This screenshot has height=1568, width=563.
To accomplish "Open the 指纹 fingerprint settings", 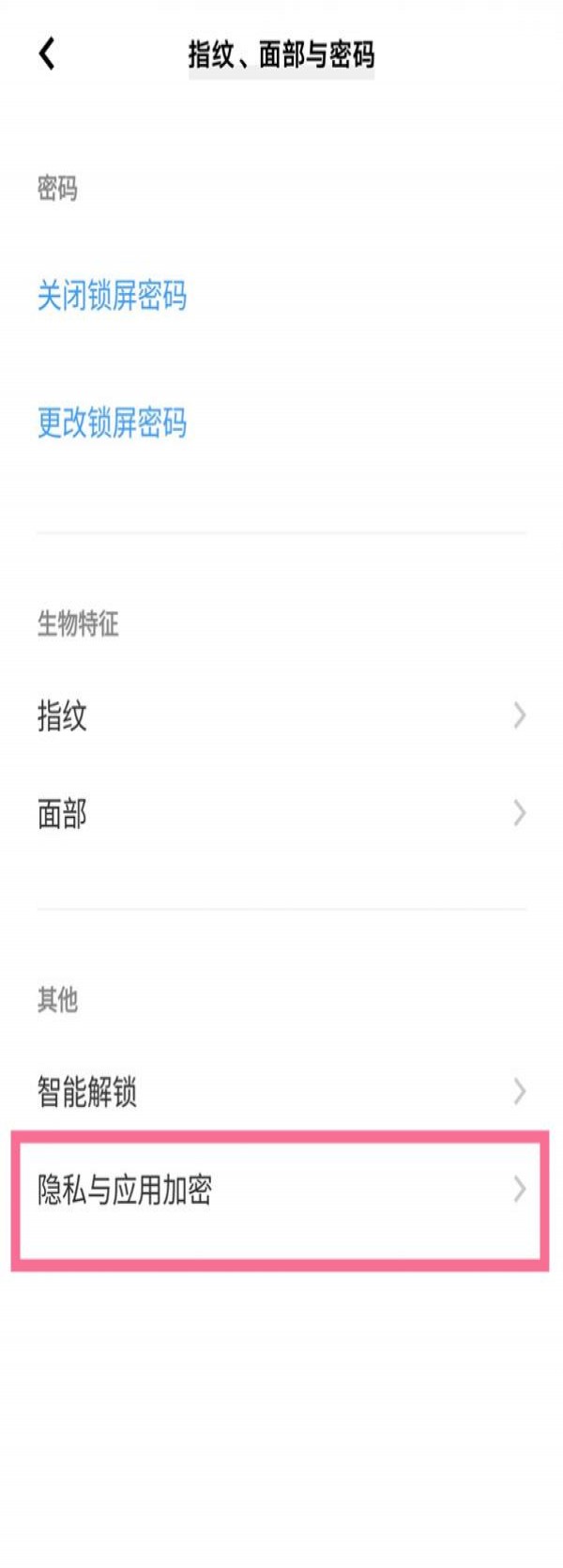I will 281,715.
